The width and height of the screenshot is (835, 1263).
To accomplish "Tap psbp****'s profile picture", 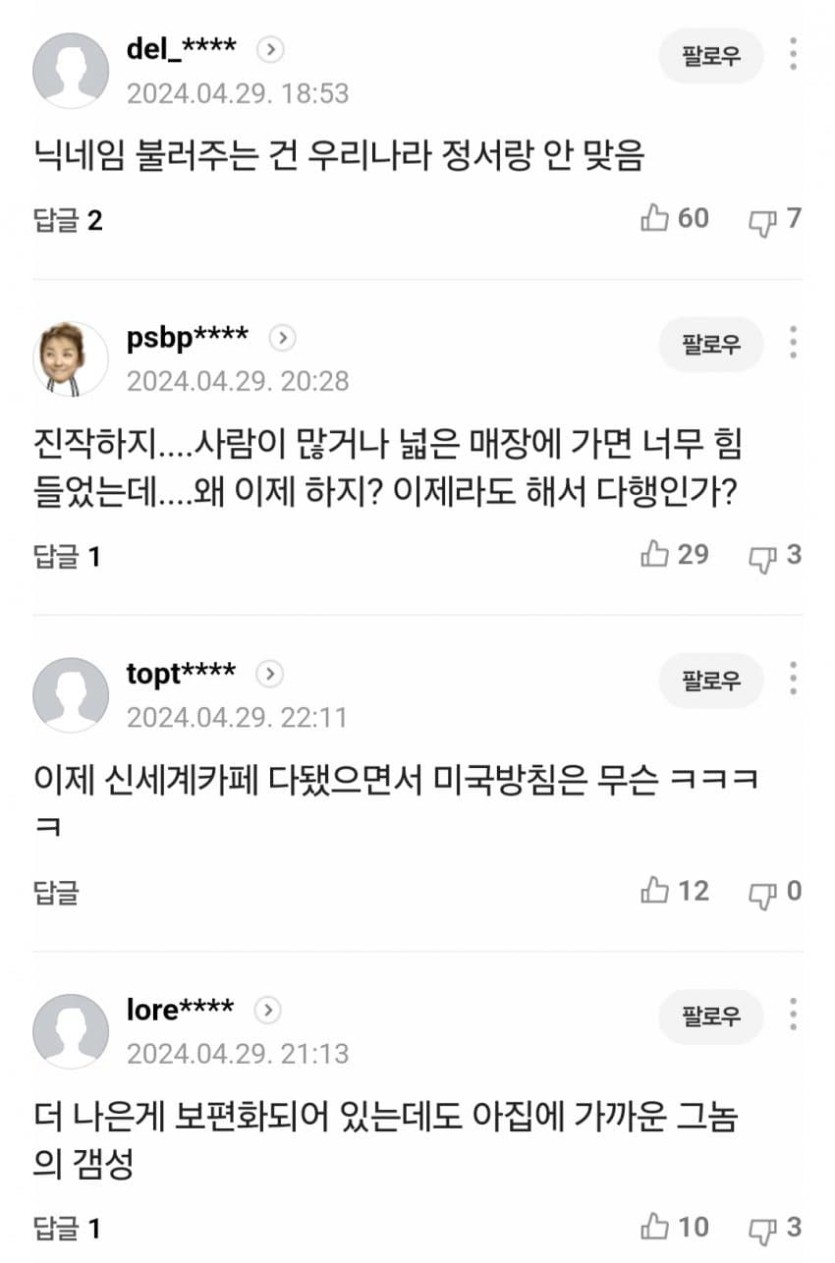I will 70,359.
